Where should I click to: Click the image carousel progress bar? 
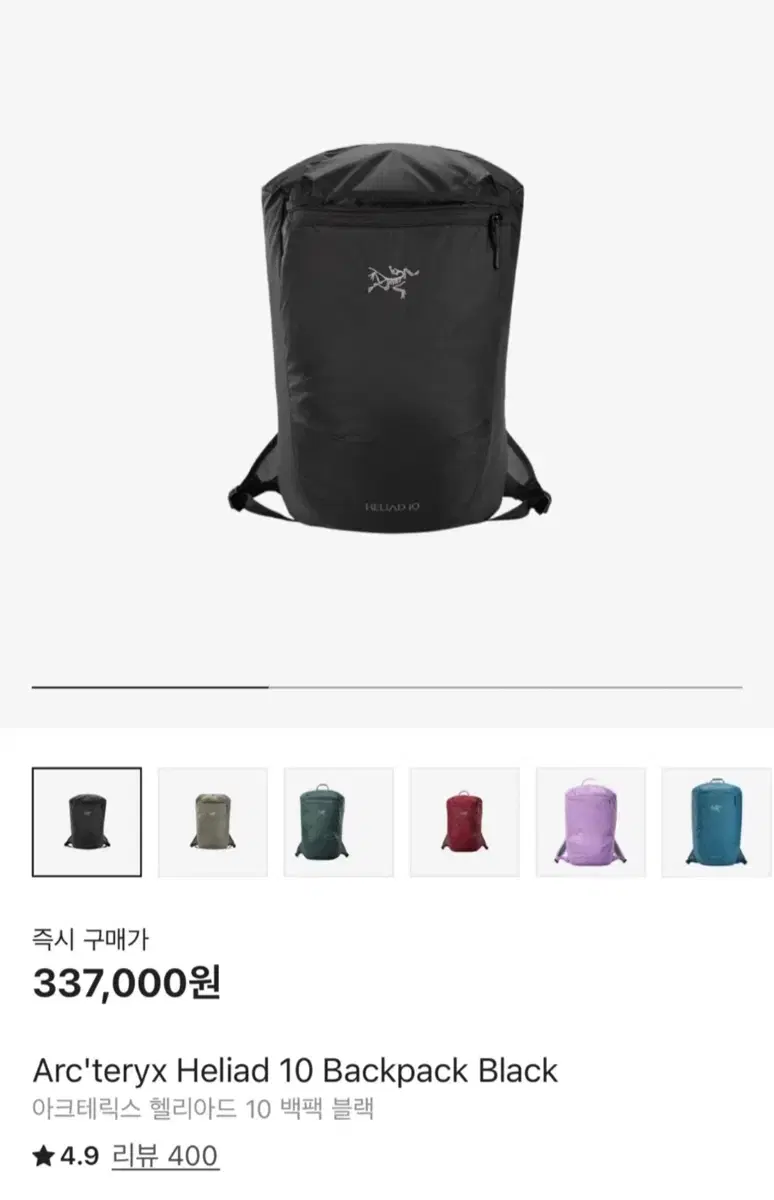click(x=387, y=686)
